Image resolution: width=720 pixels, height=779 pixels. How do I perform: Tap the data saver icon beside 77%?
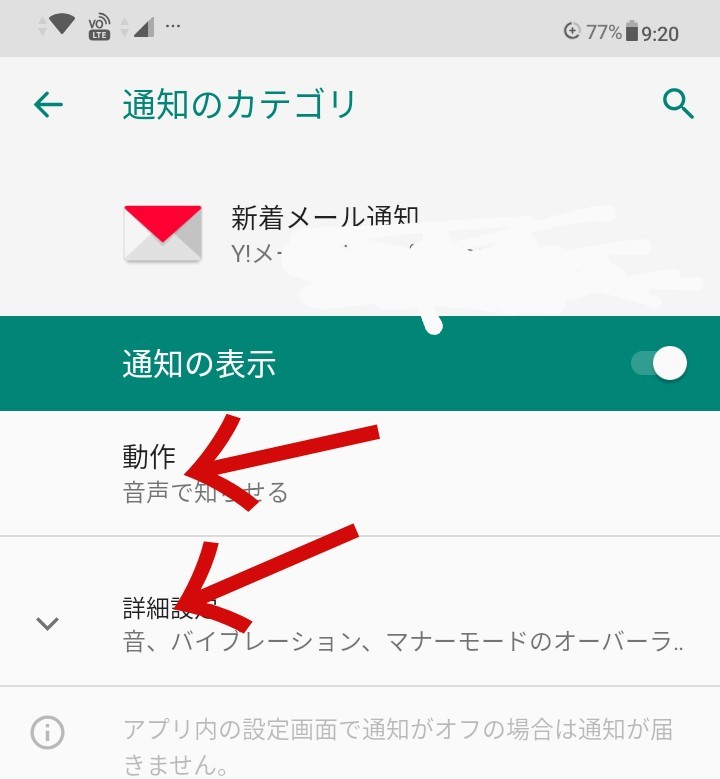[572, 31]
